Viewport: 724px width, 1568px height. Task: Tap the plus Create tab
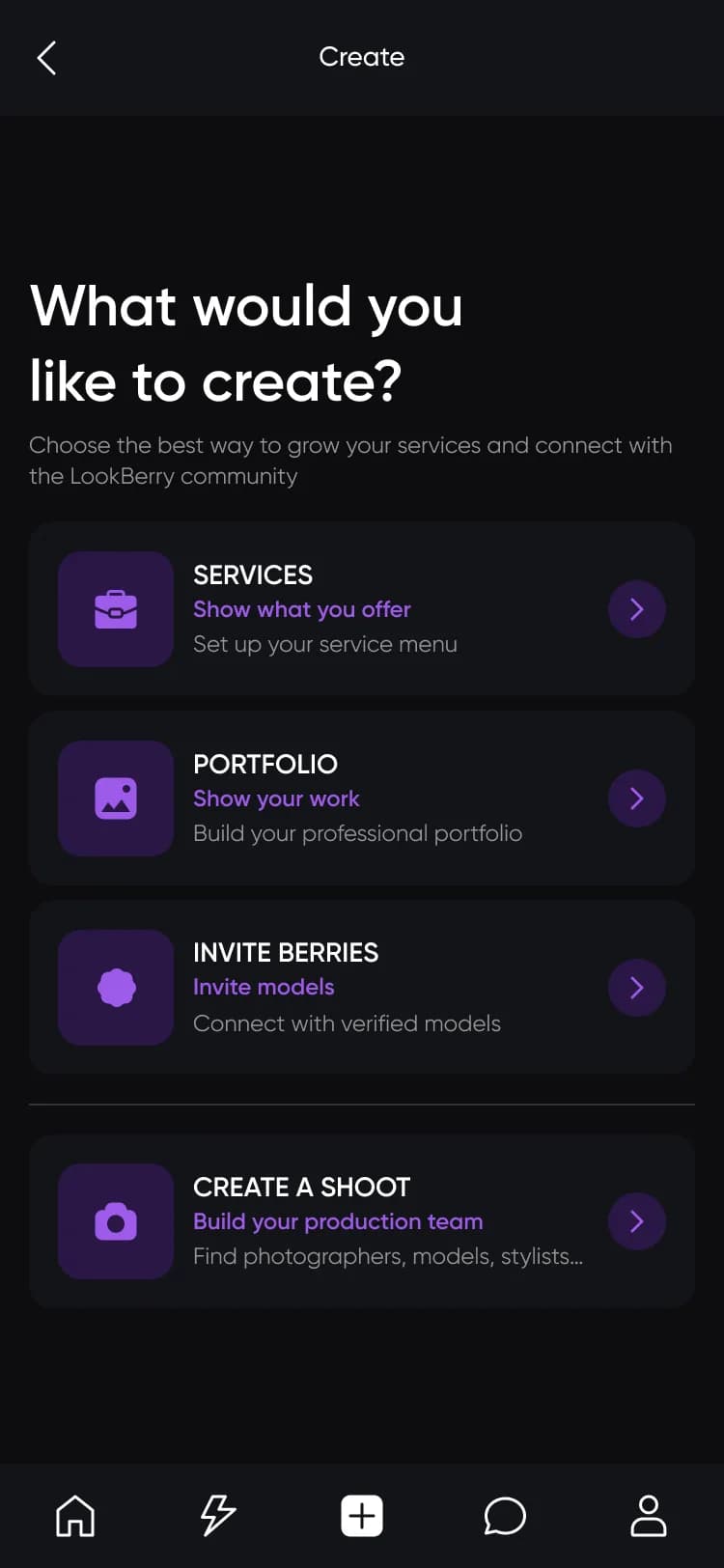pyautogui.click(x=362, y=1516)
